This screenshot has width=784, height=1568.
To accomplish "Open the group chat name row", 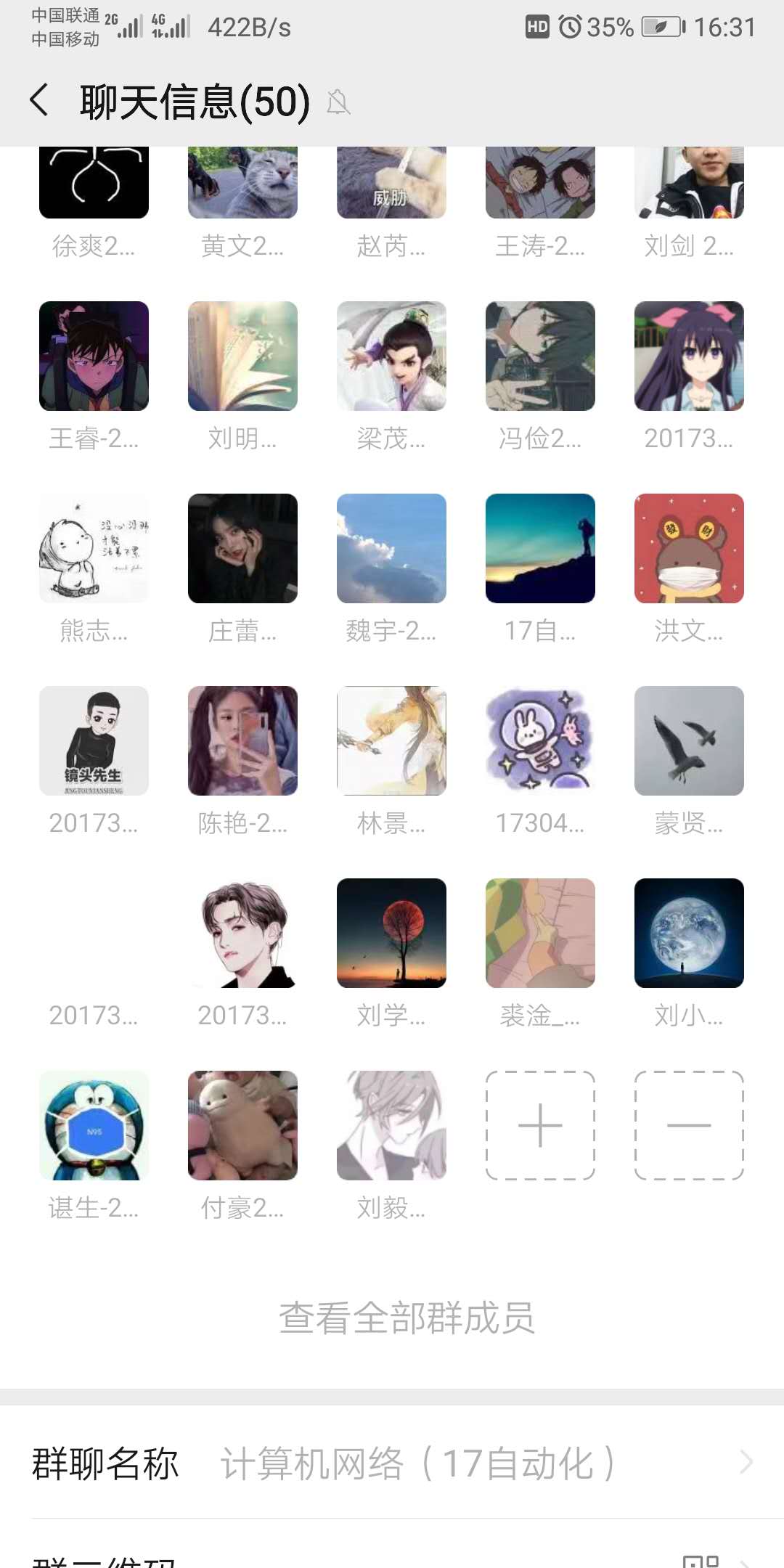I will tap(392, 1463).
